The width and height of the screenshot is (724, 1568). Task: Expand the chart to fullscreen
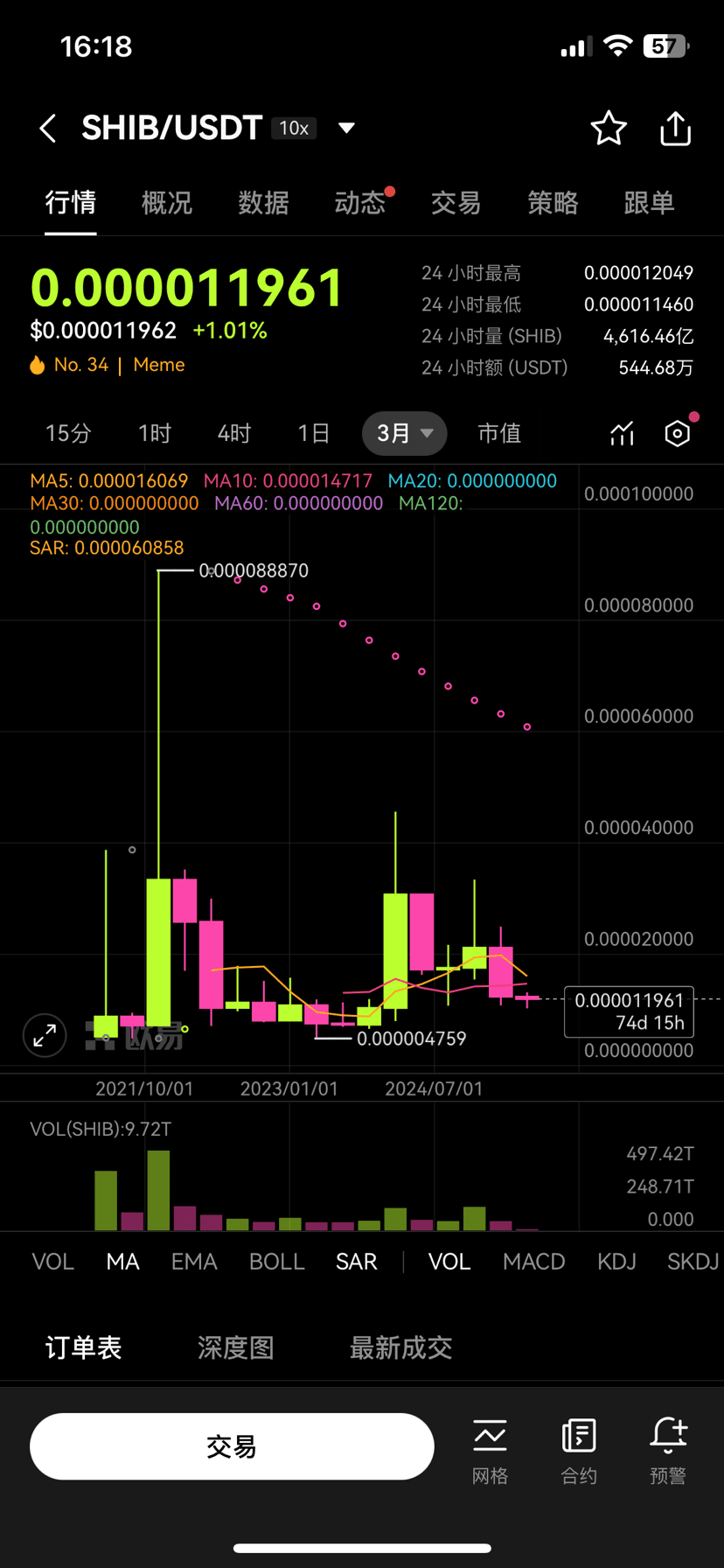(45, 1036)
